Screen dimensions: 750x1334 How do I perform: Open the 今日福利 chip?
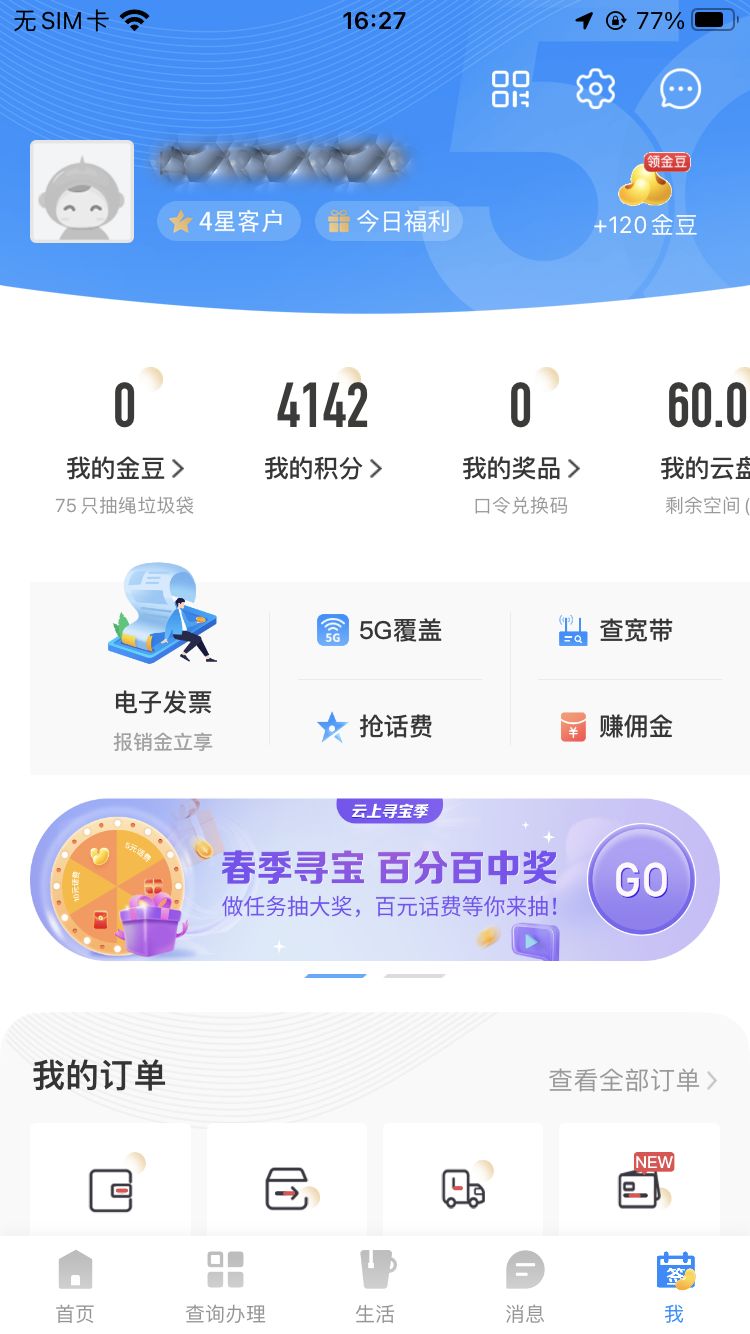389,221
